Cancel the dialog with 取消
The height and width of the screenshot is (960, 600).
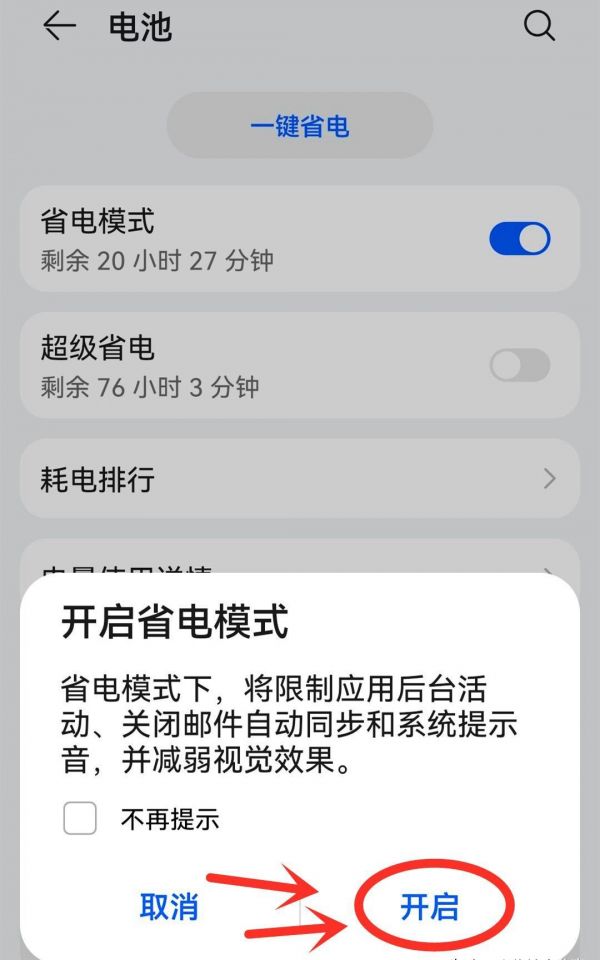click(x=169, y=906)
